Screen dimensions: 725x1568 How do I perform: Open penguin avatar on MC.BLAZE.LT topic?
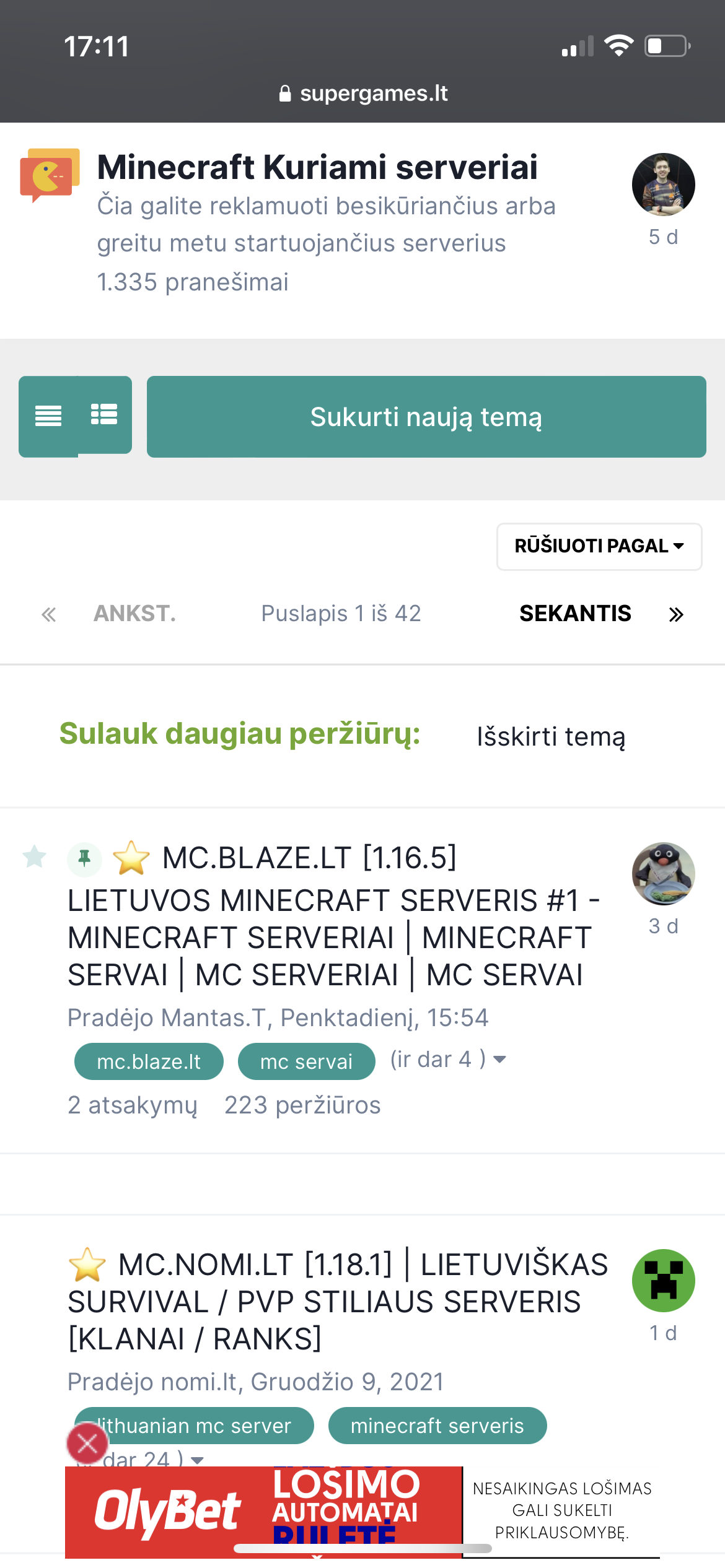(664, 874)
